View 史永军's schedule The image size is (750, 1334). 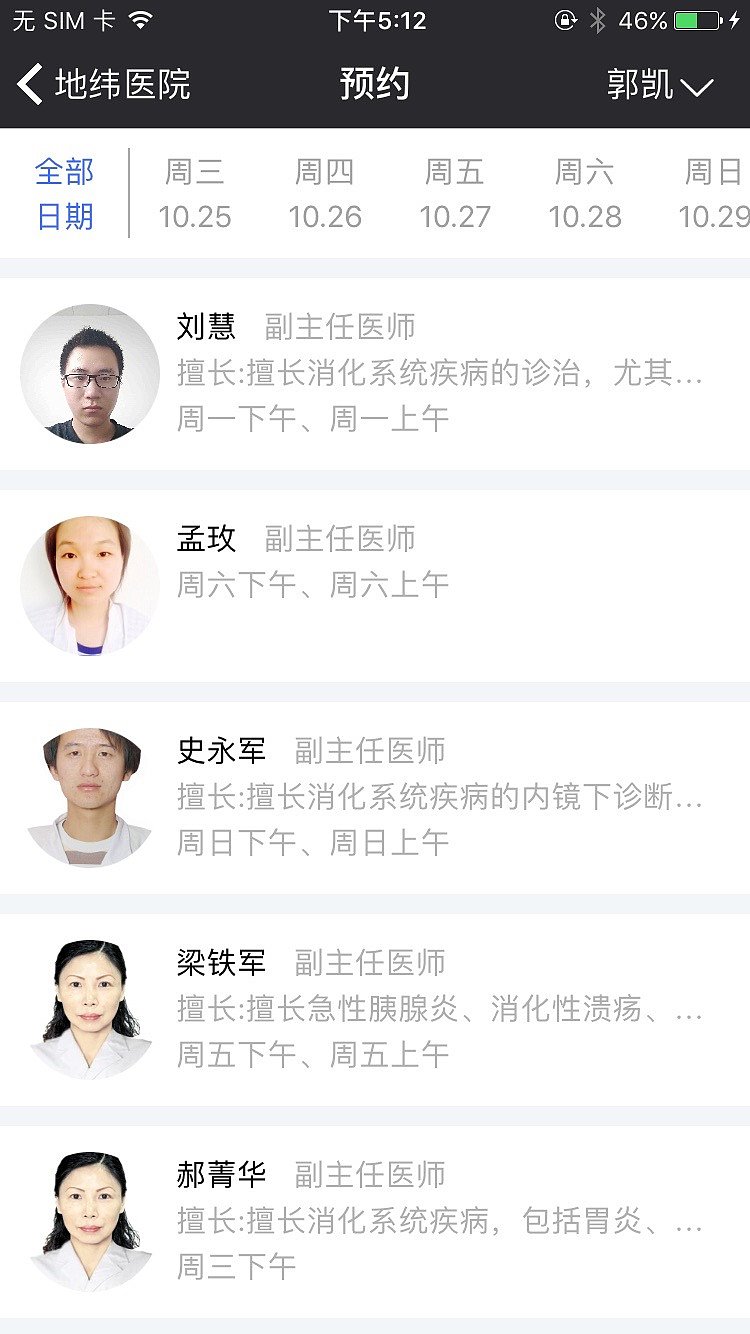pos(375,797)
